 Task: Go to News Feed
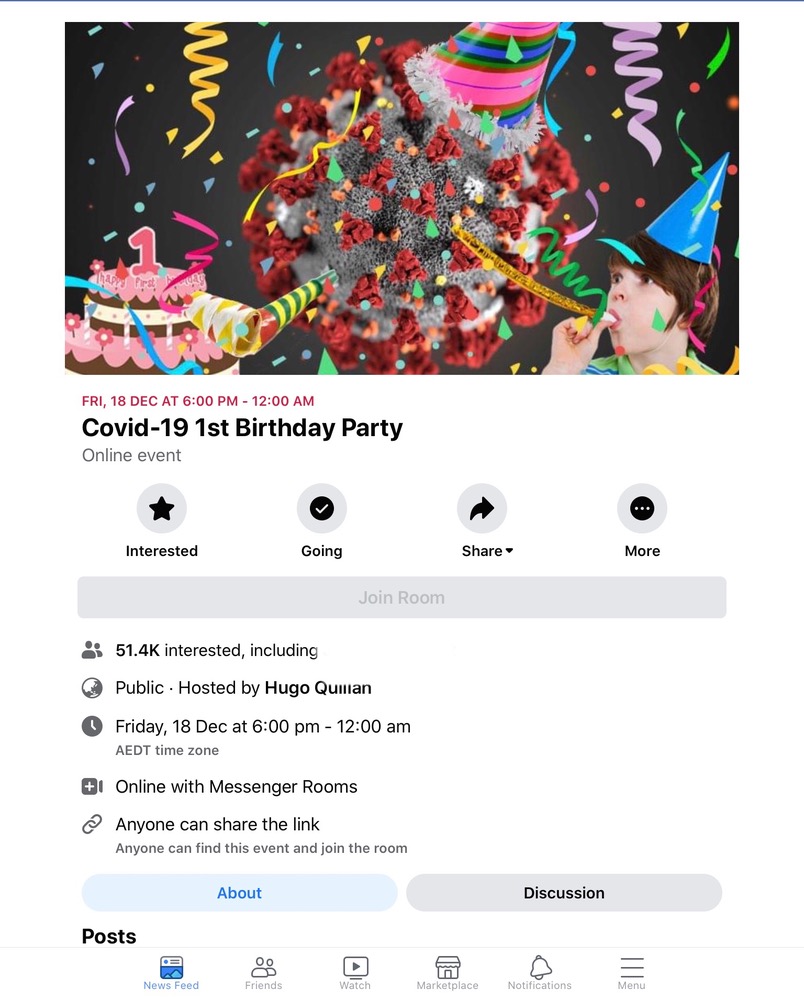(171, 972)
